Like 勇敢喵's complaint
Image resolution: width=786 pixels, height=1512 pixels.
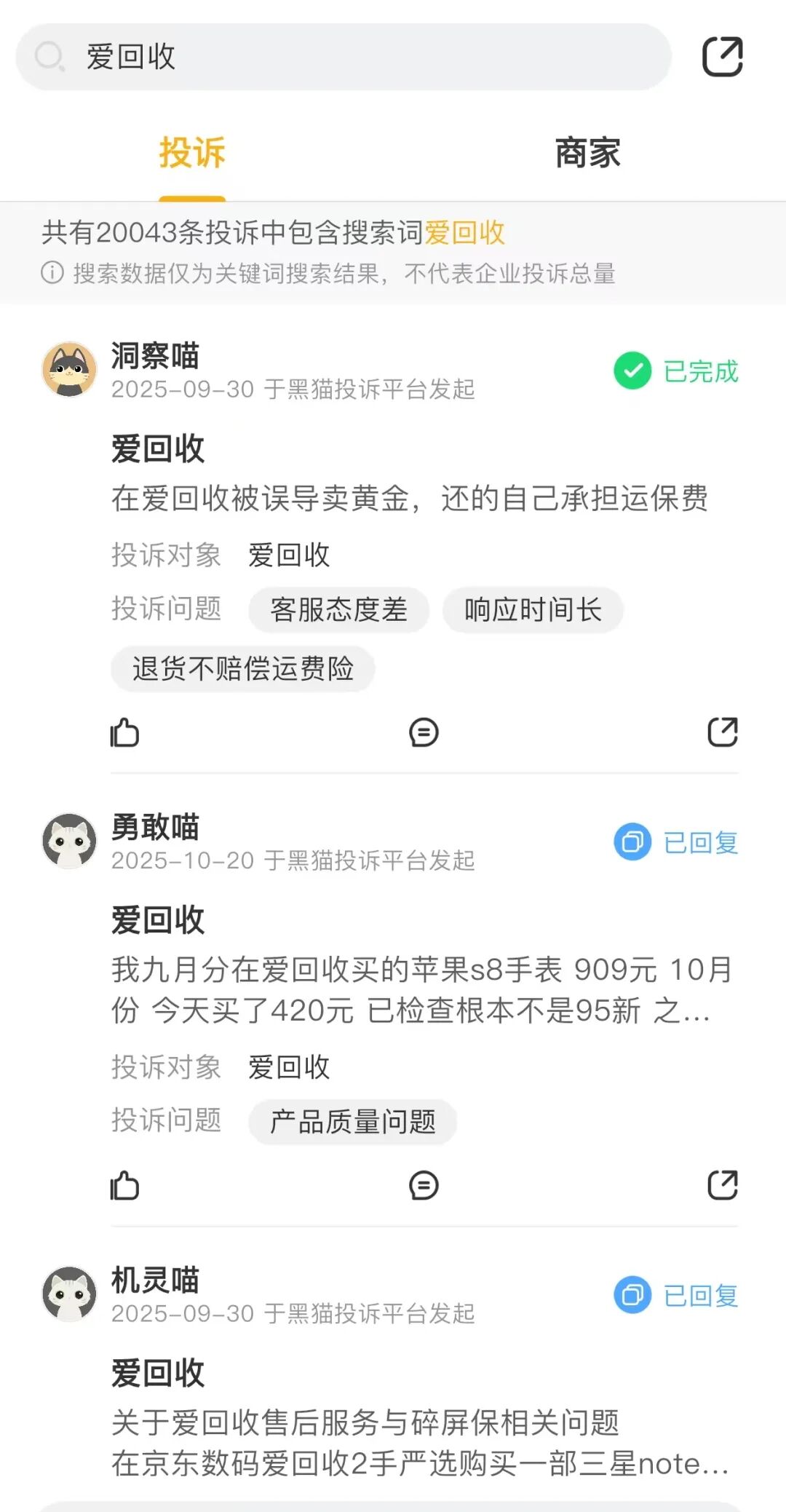point(124,1185)
